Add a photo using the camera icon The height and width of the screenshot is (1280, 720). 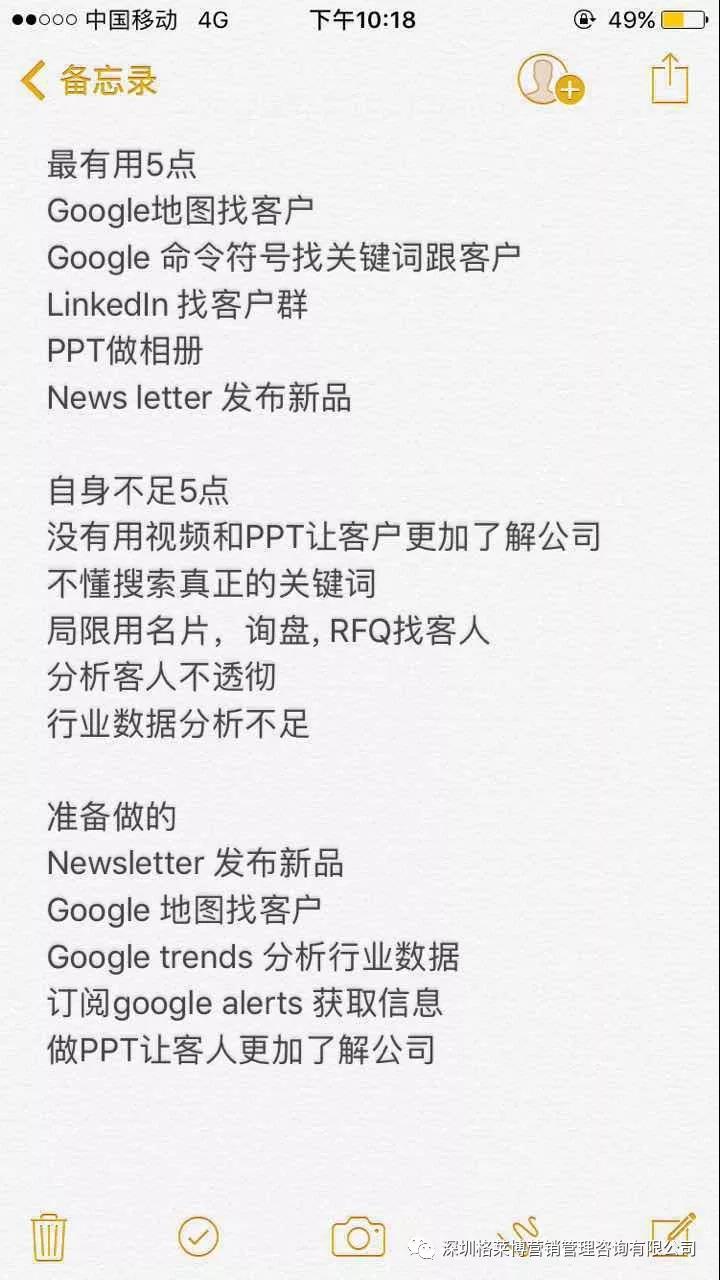pos(358,1237)
